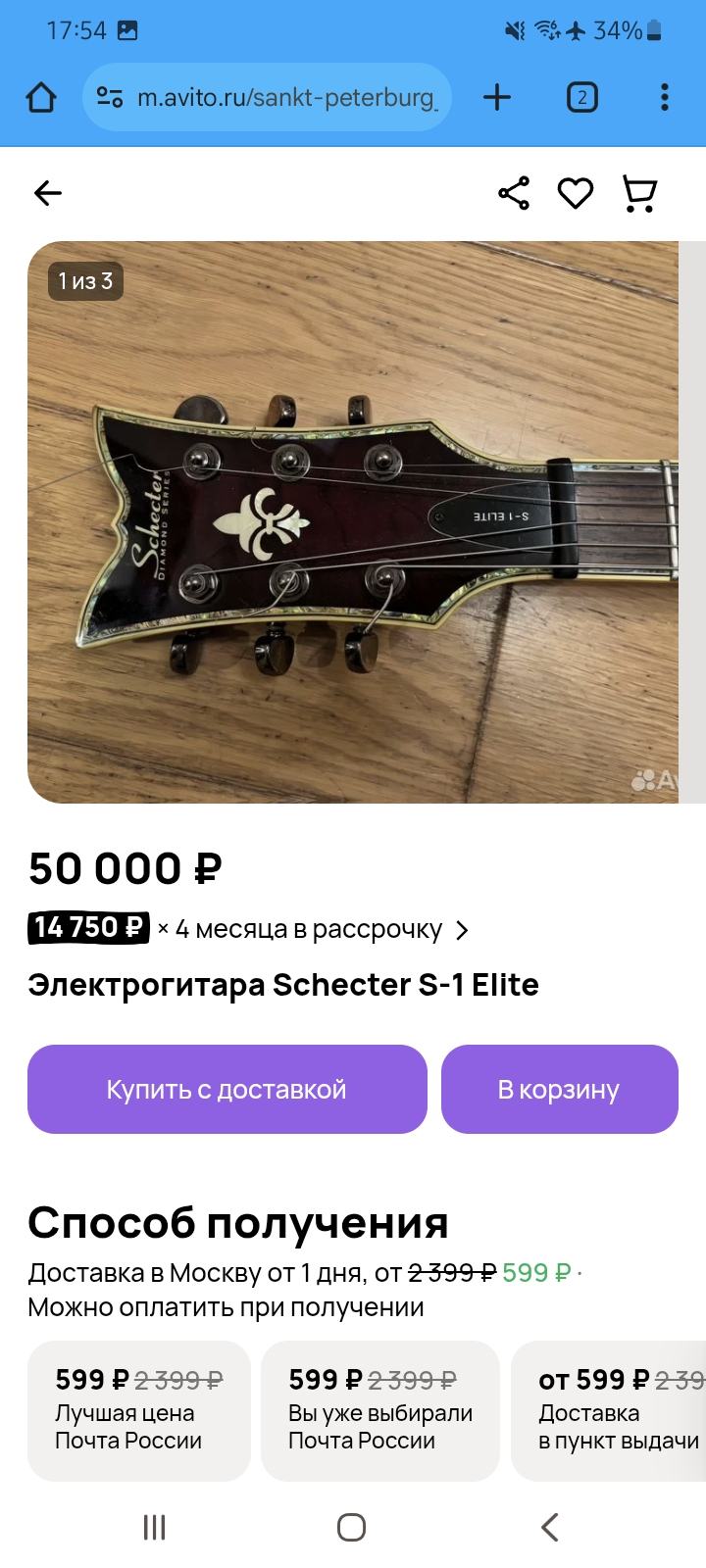This screenshot has width=706, height=1568.
Task: Select «Лучшая цена Почта России» delivery card
Action: (x=138, y=1410)
